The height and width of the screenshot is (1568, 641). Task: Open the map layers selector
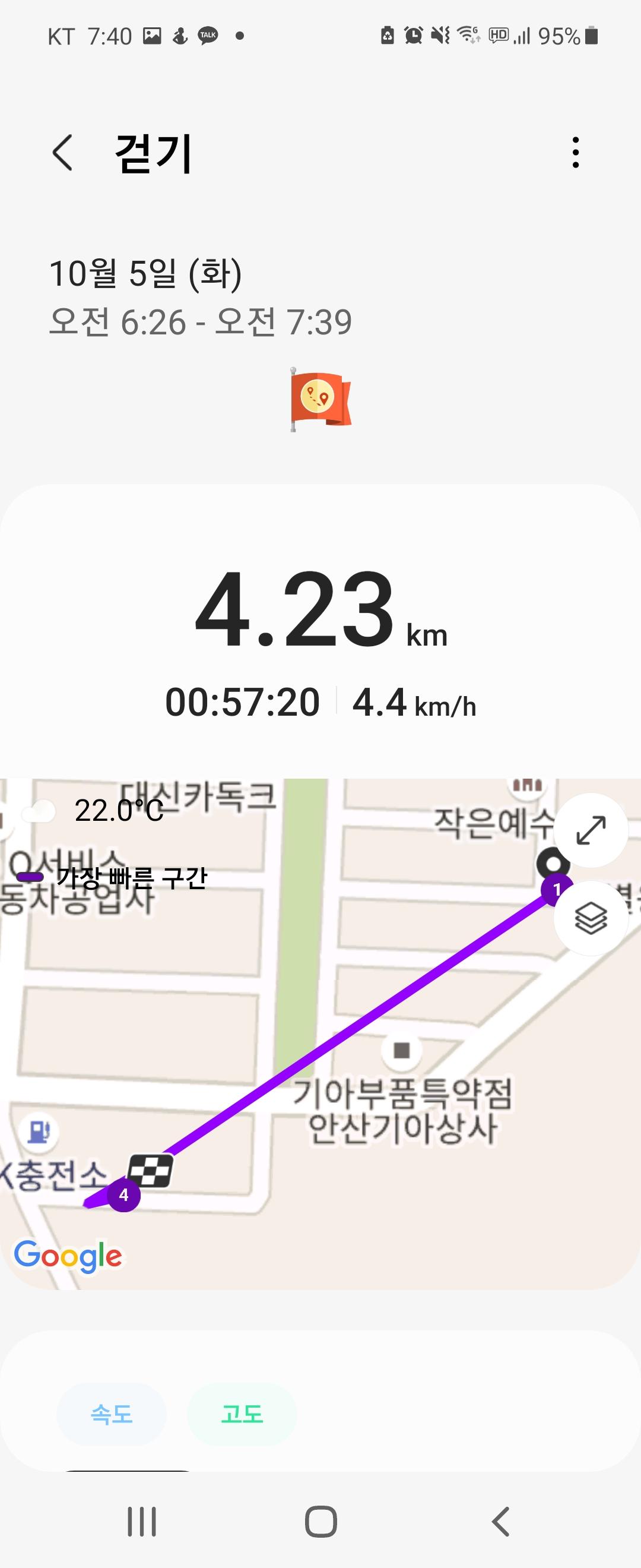[591, 918]
